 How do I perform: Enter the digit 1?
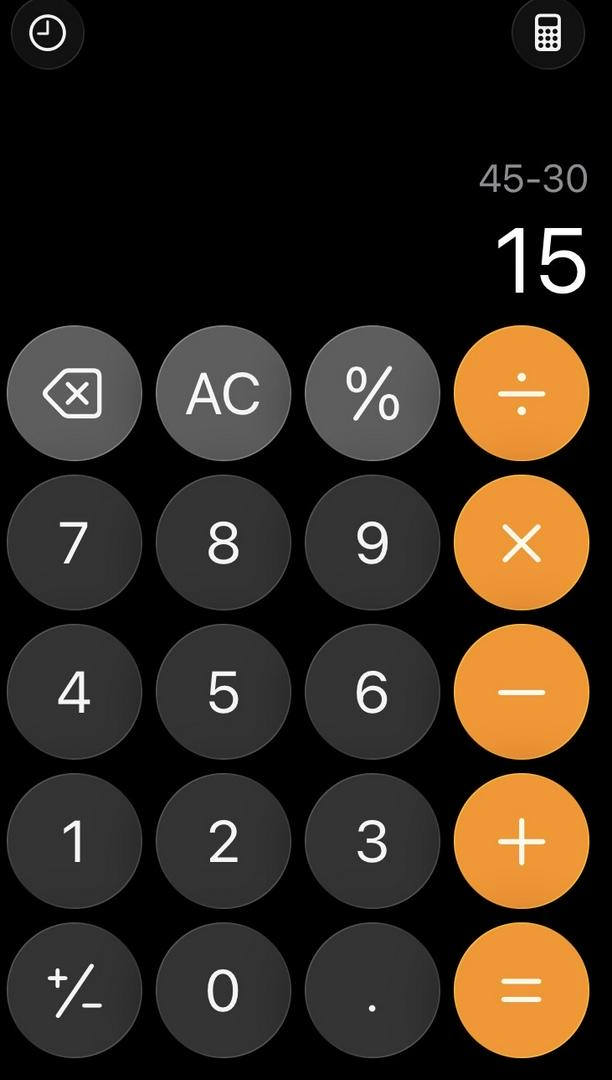74,841
